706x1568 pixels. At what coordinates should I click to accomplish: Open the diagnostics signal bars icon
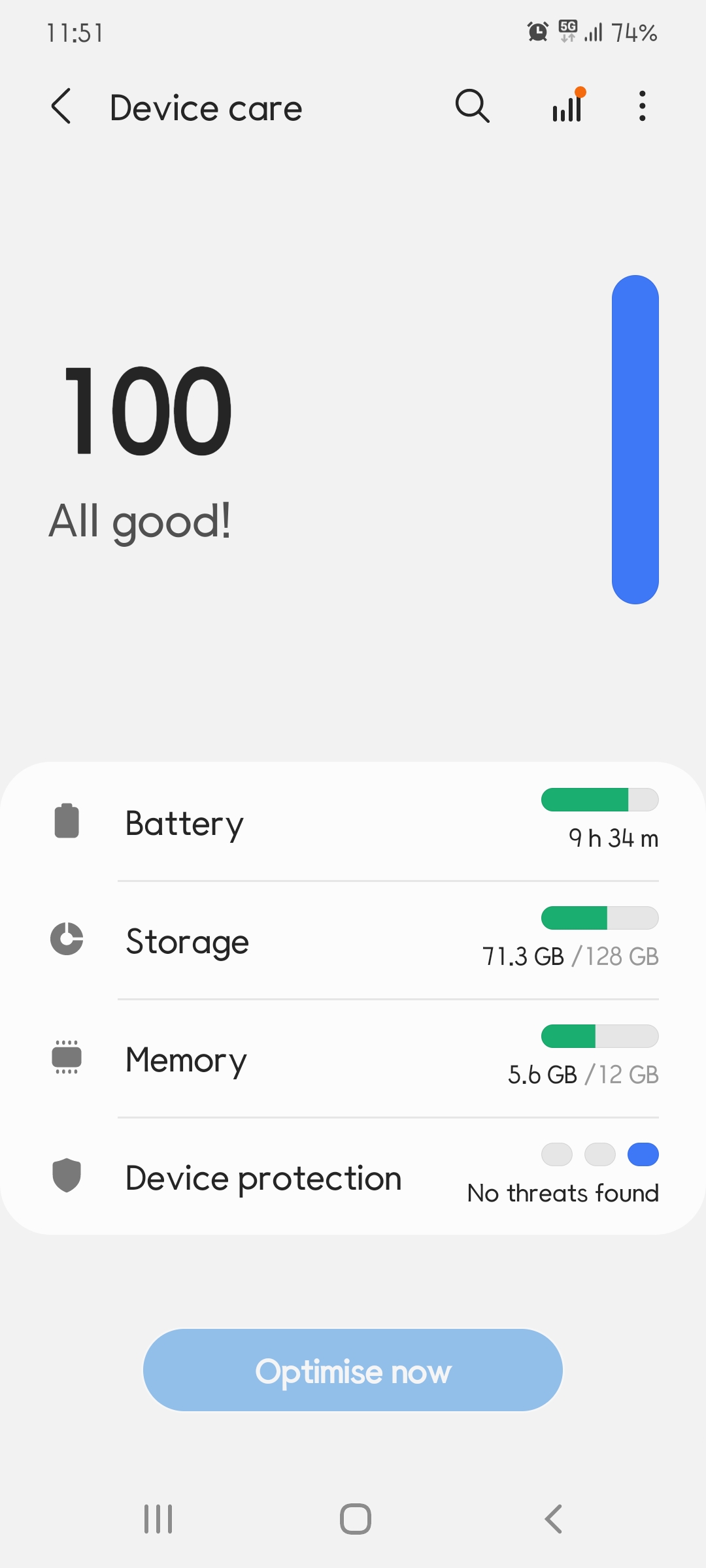click(568, 105)
